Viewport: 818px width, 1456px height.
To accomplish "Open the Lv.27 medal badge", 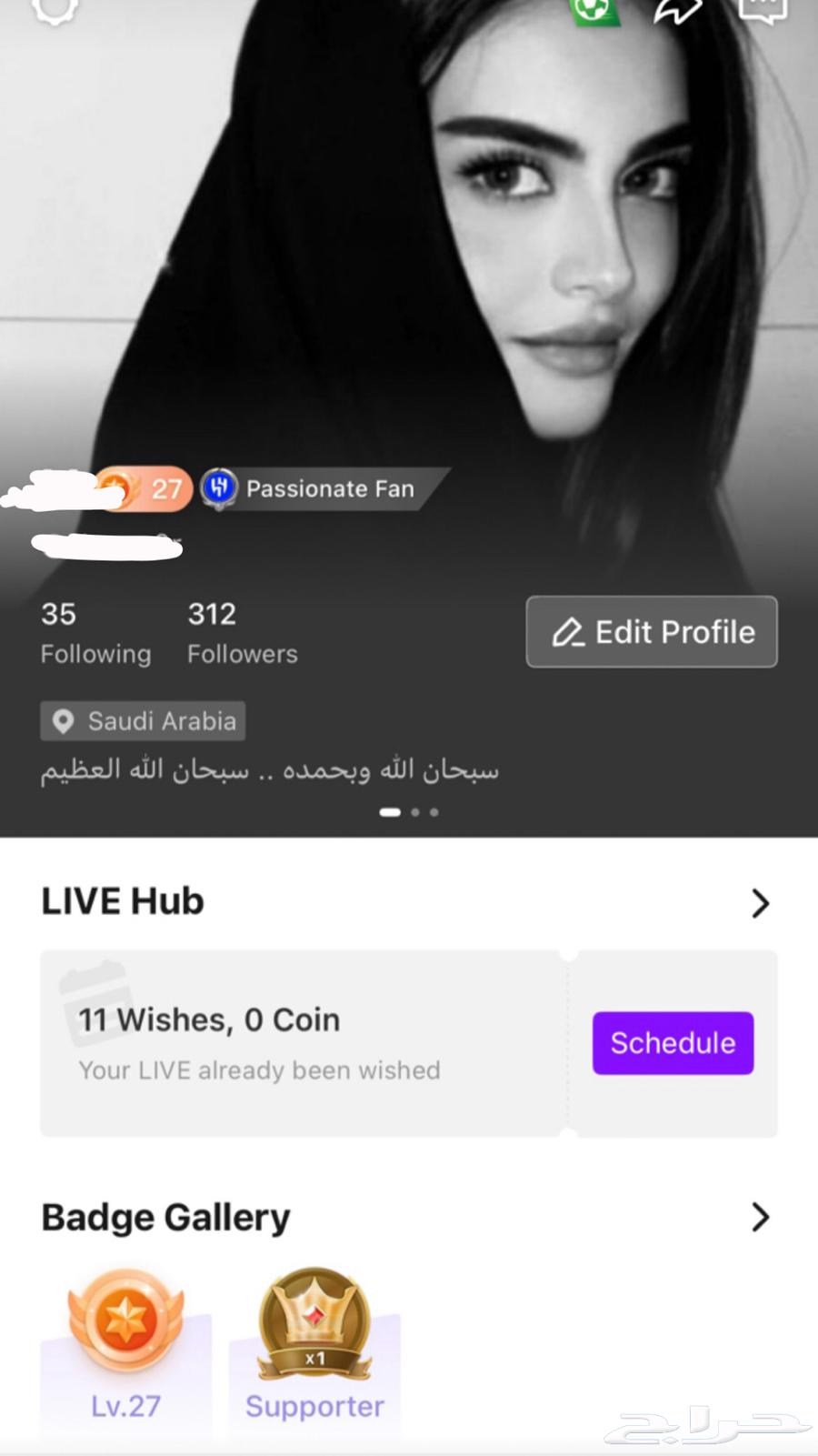I will click(127, 1323).
